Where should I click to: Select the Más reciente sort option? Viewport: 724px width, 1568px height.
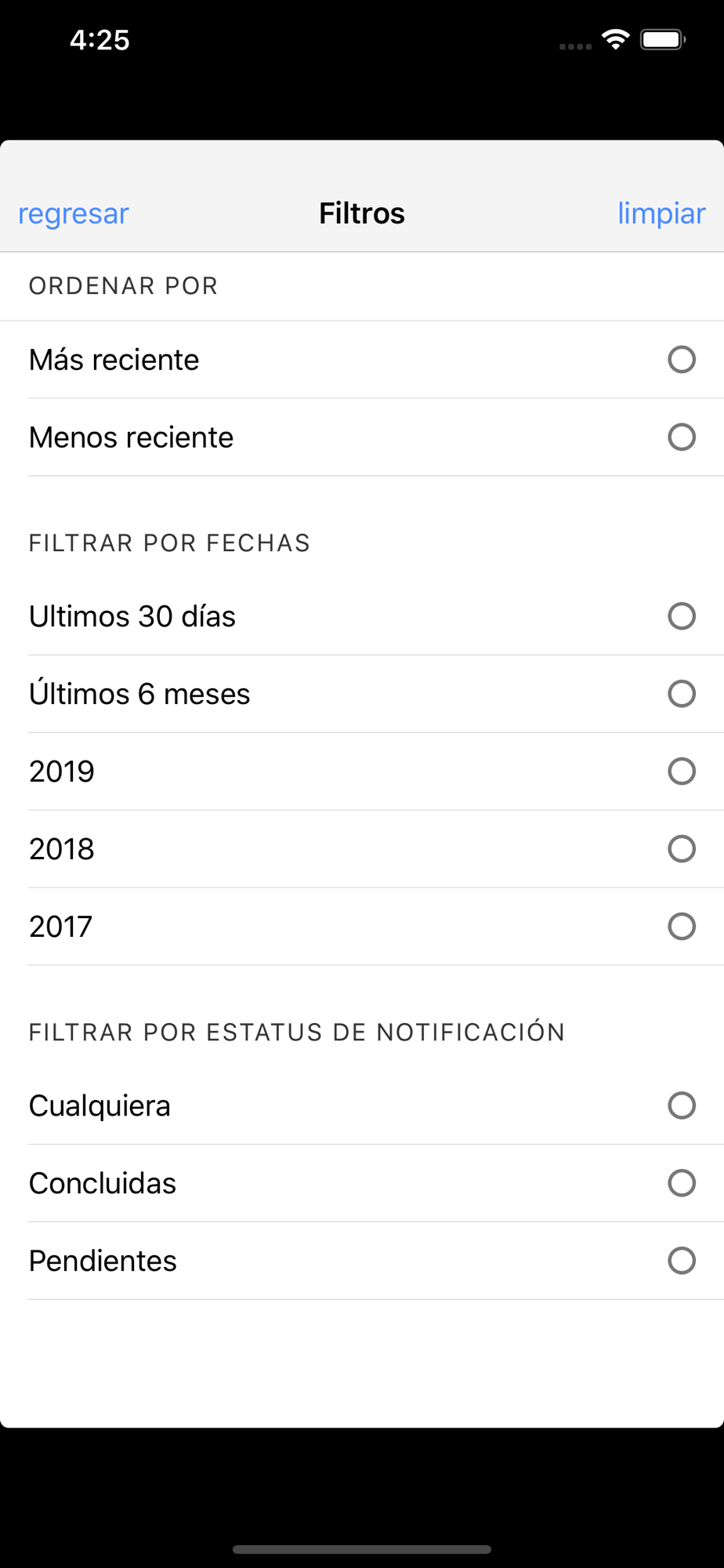pyautogui.click(x=362, y=360)
